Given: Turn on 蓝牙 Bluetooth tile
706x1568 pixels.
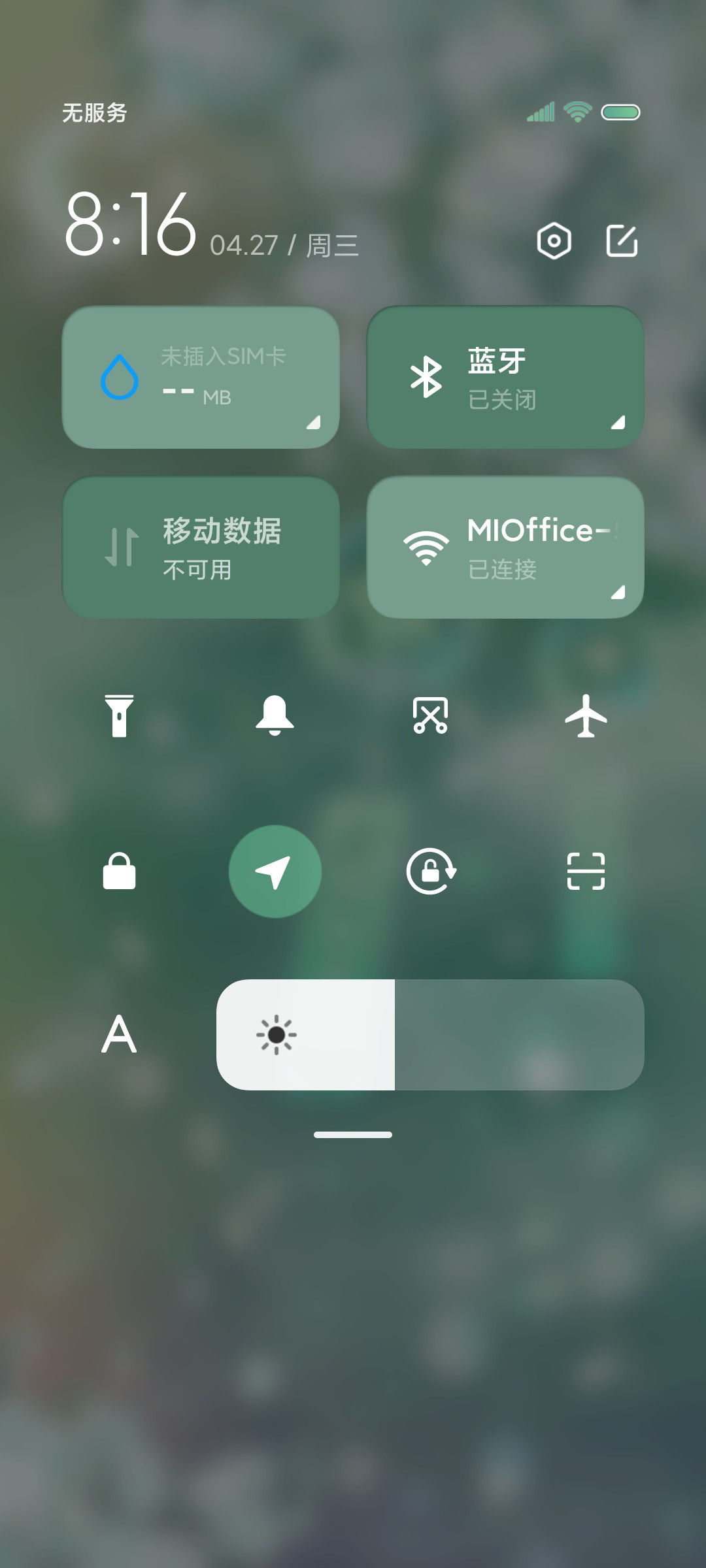Looking at the screenshot, I should [x=505, y=378].
